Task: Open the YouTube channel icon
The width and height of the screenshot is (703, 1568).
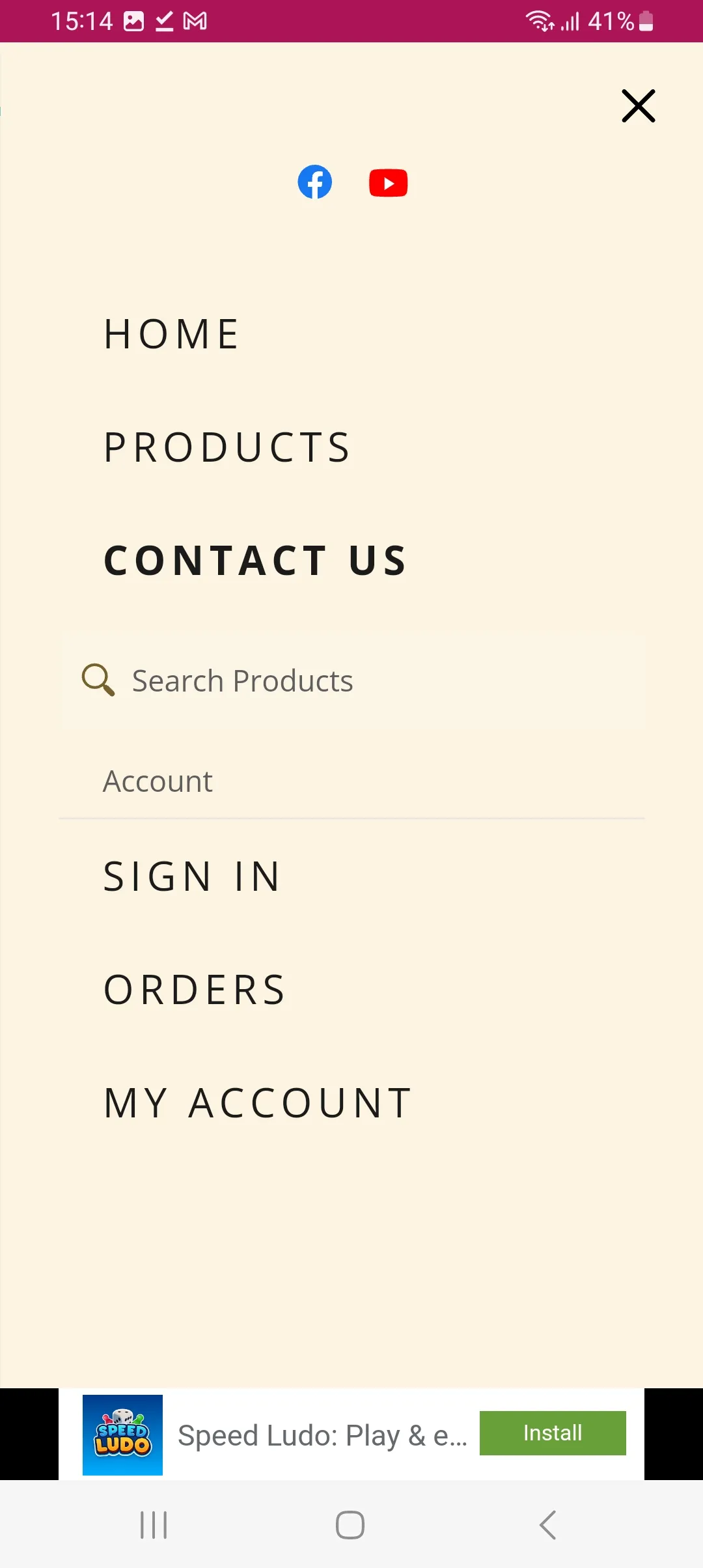Action: tap(388, 183)
